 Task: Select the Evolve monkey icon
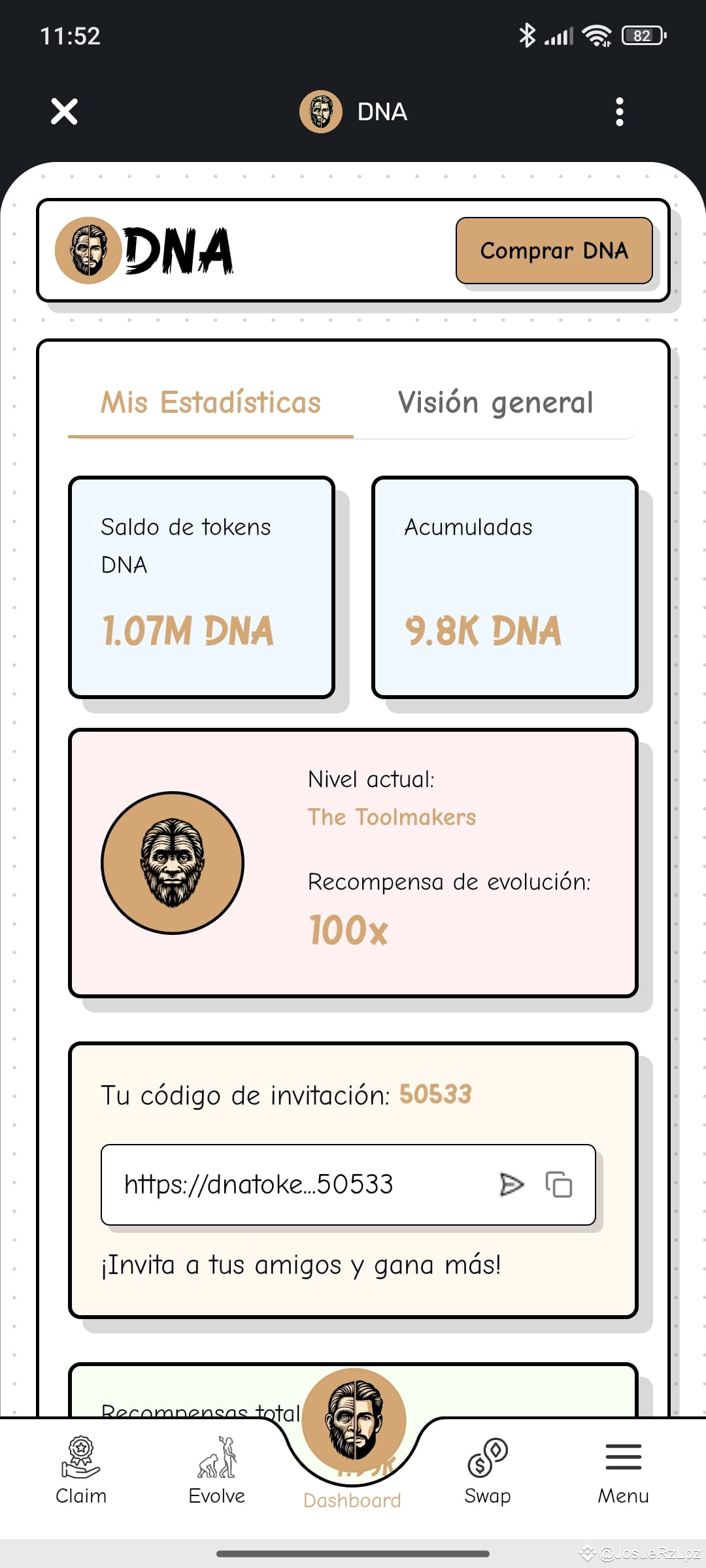(216, 1457)
